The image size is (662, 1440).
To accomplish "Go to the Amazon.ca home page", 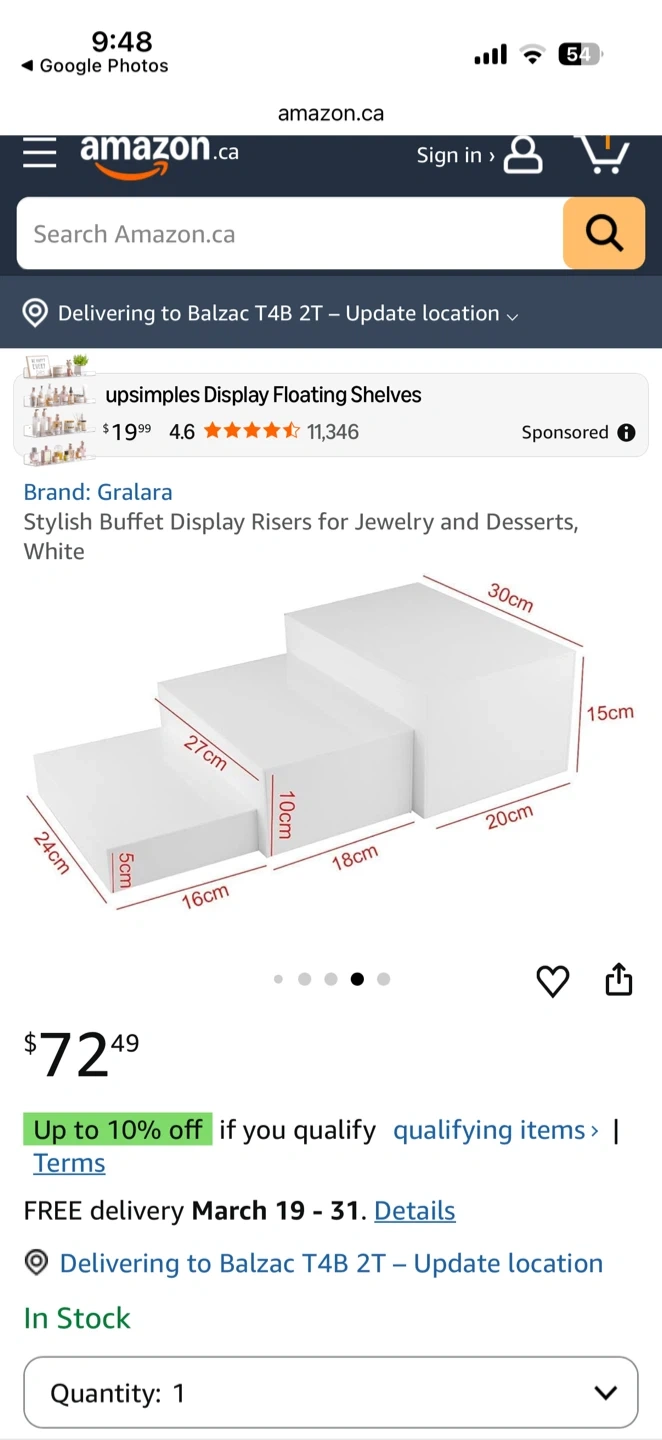I will [159, 153].
